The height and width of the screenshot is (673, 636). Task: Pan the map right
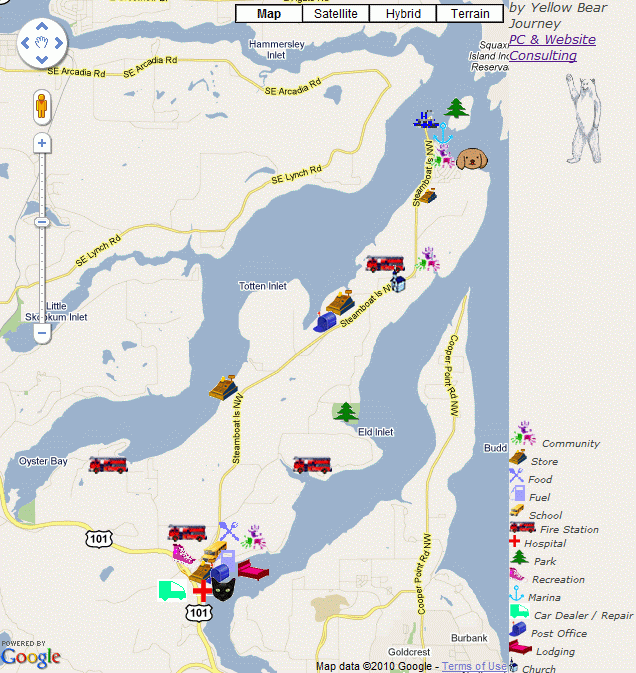click(59, 44)
